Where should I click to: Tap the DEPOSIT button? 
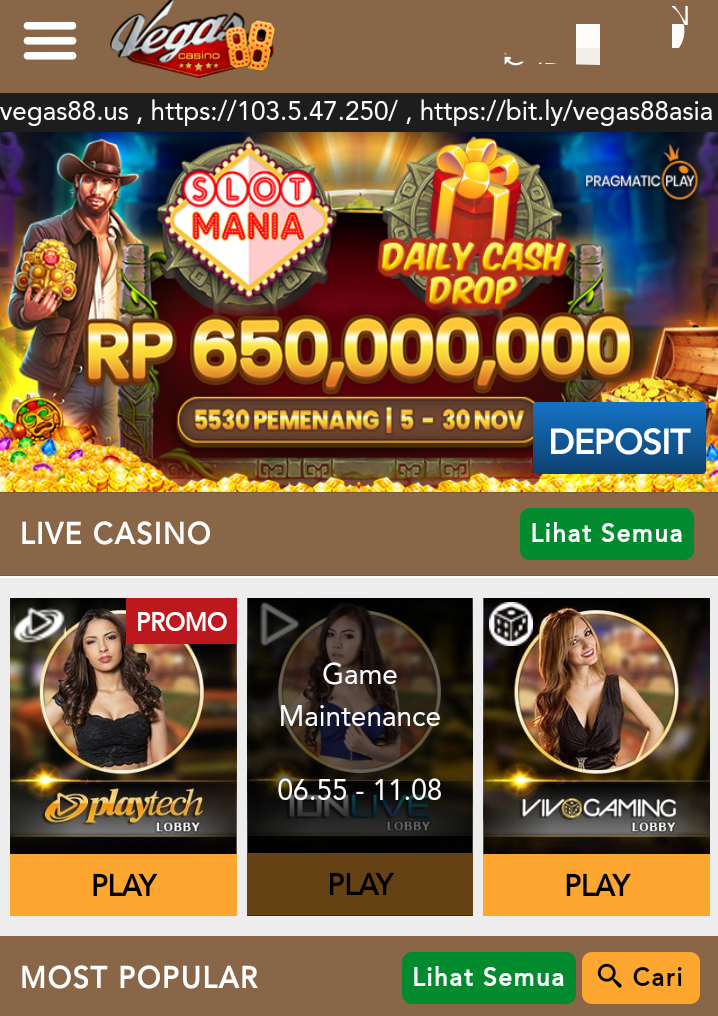click(x=619, y=440)
